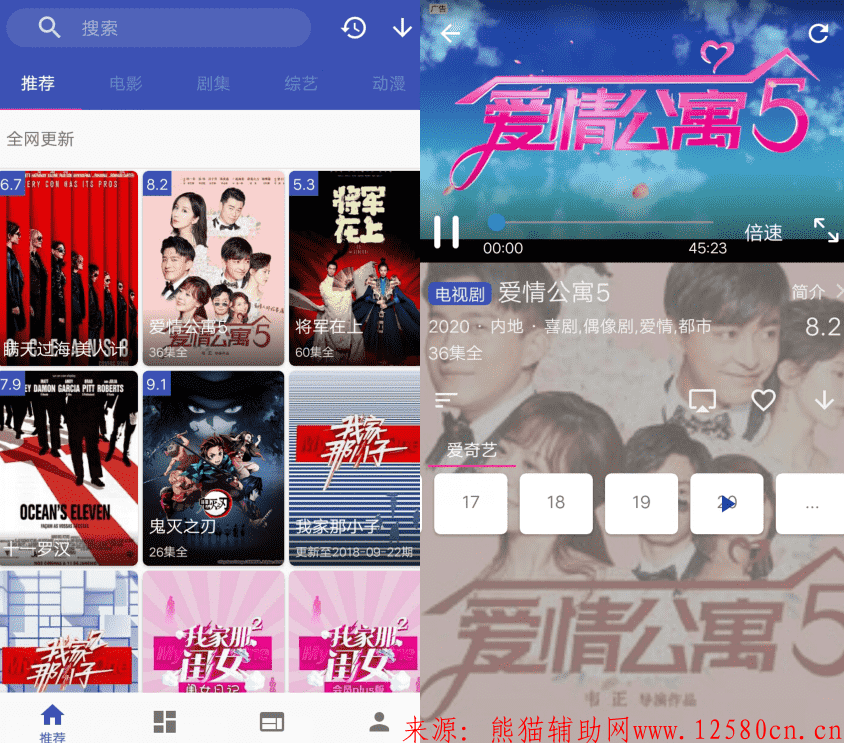Switch to the 剧集 tab

click(x=213, y=84)
